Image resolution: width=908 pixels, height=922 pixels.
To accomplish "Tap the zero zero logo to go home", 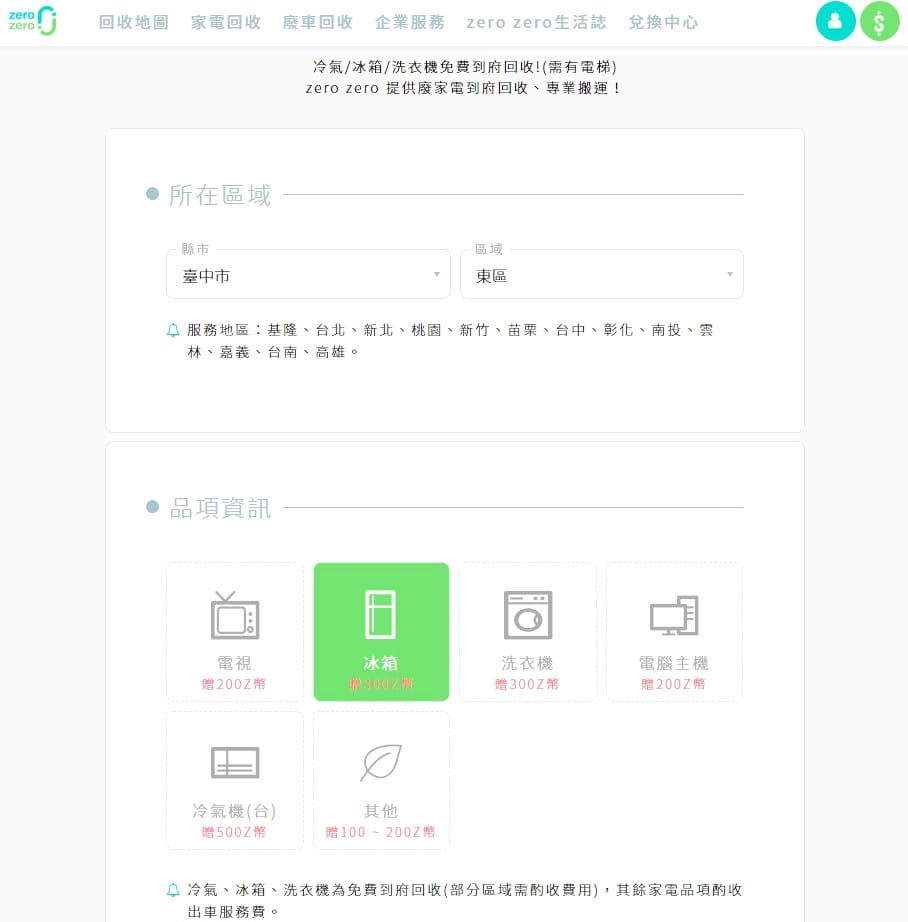I will point(32,21).
